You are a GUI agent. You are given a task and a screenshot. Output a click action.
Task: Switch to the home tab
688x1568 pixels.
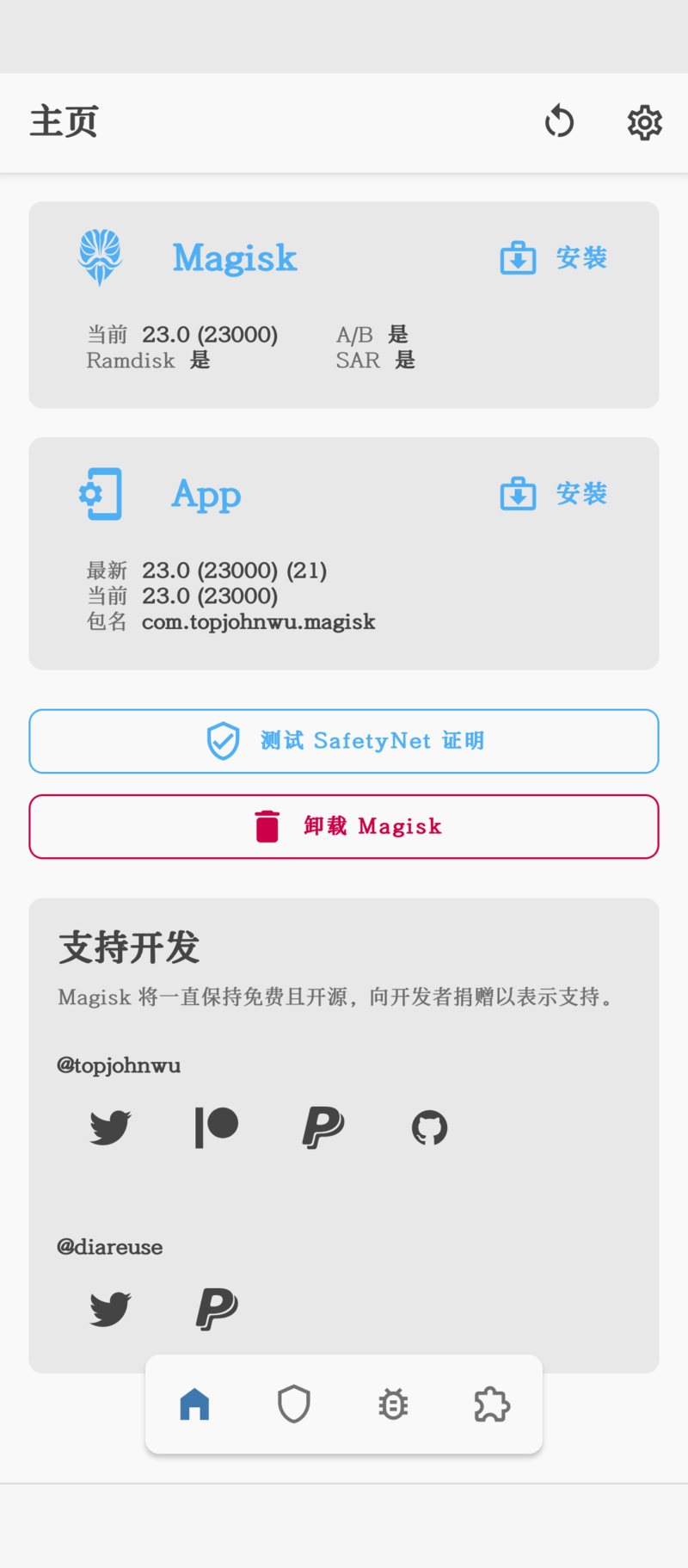coord(194,1404)
